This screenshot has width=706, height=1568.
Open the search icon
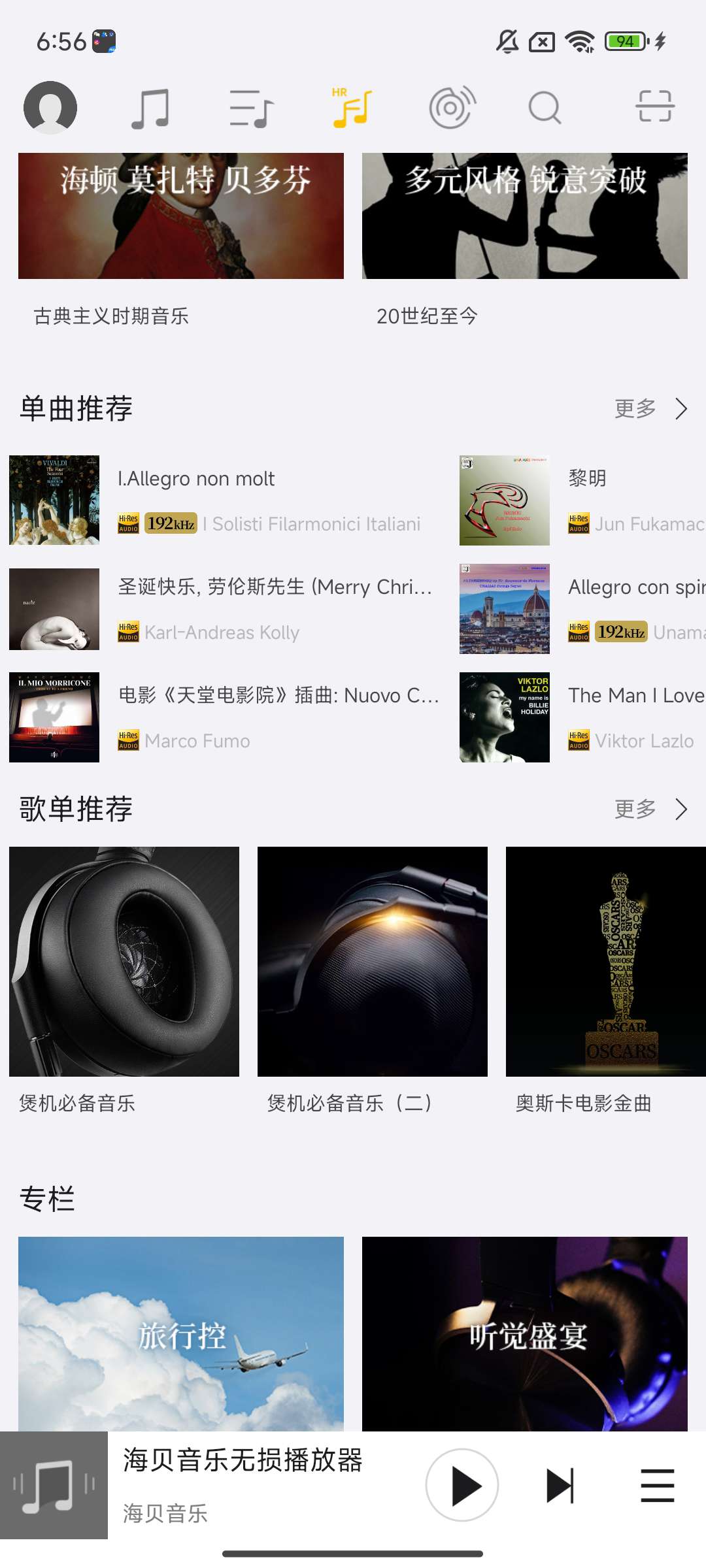[x=545, y=108]
